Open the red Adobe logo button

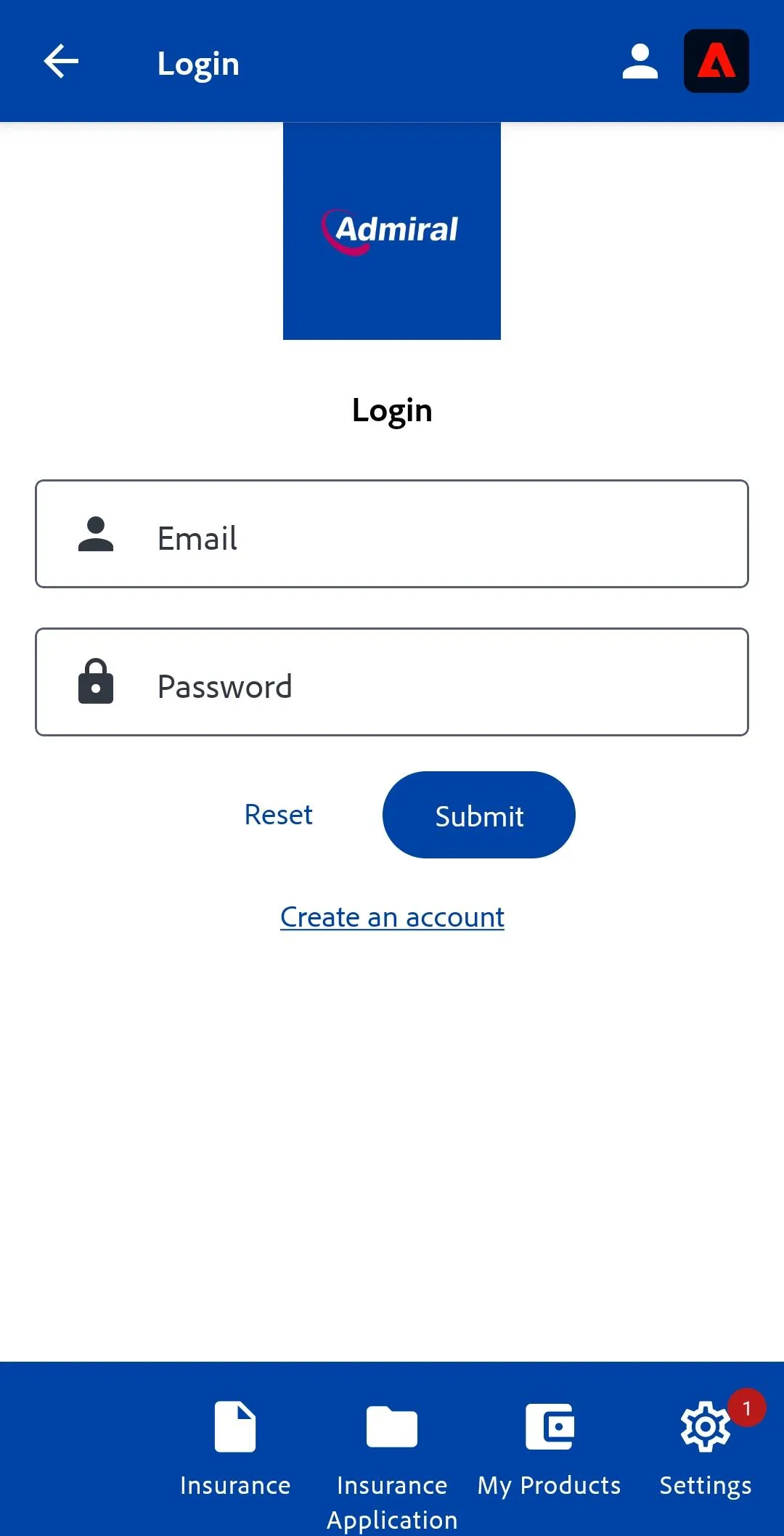coord(716,61)
